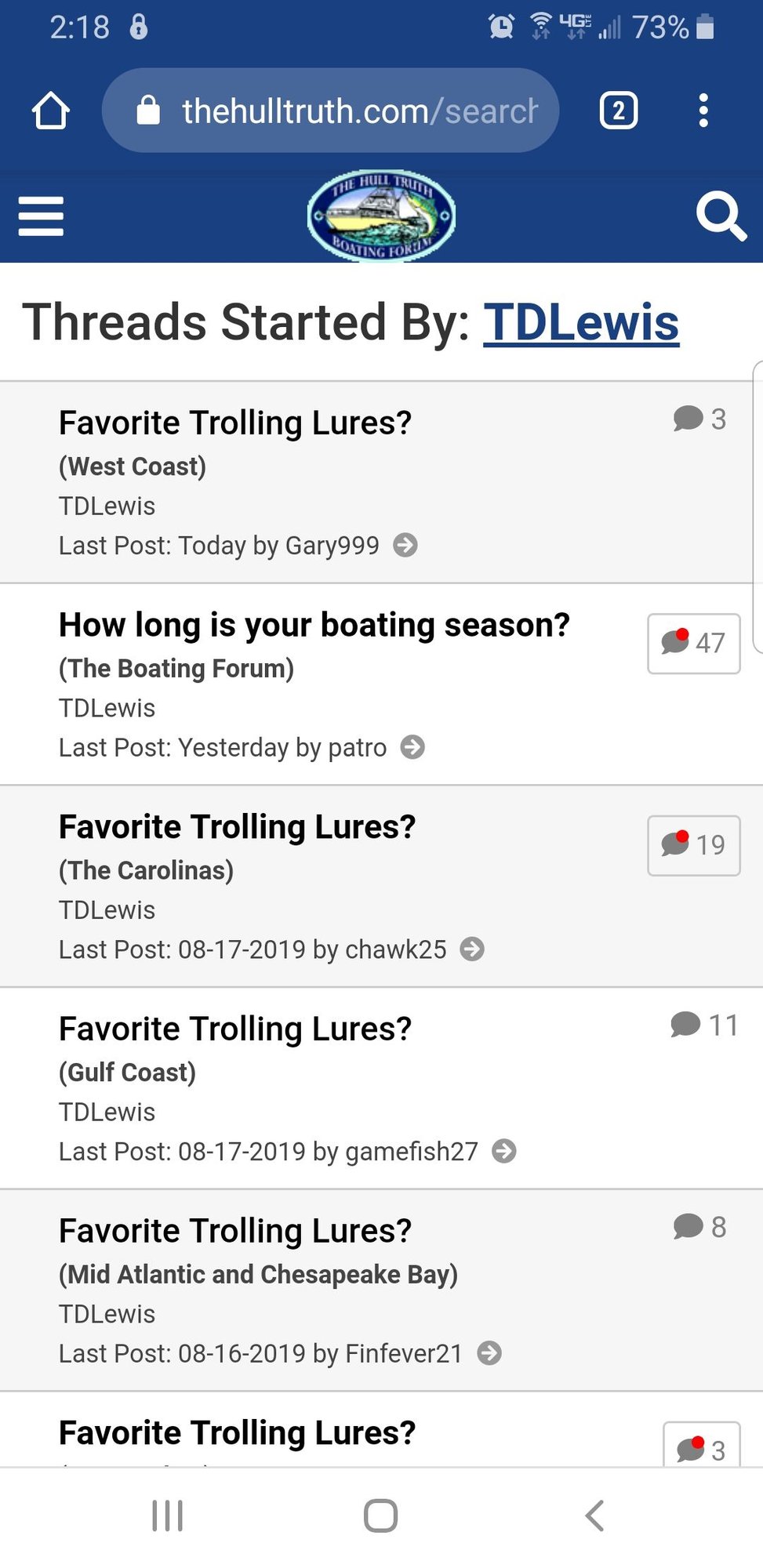This screenshot has height=1568, width=763.
Task: Open TDLewis profile link in heading
Action: (581, 322)
